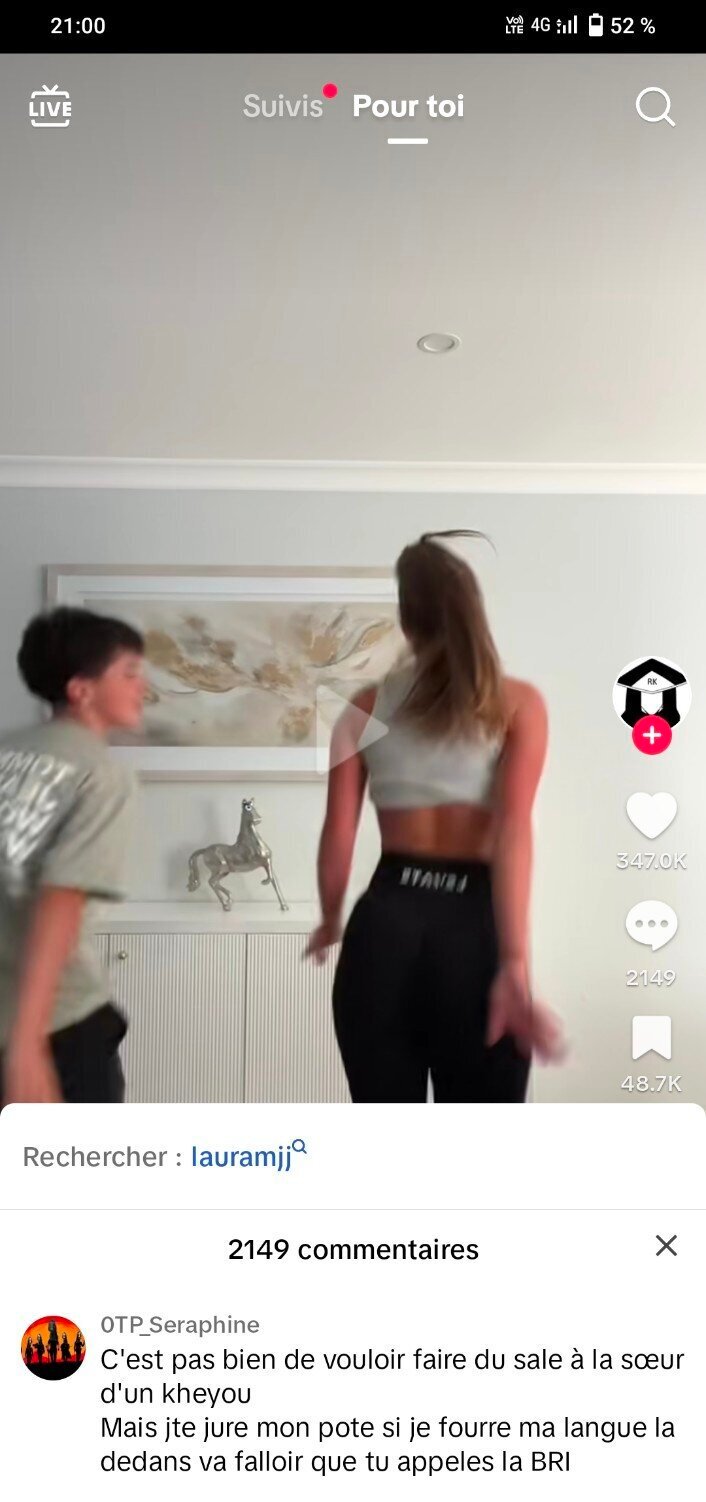Image resolution: width=706 pixels, height=1502 pixels.
Task: Select the Pour toi tab
Action: pyautogui.click(x=408, y=106)
